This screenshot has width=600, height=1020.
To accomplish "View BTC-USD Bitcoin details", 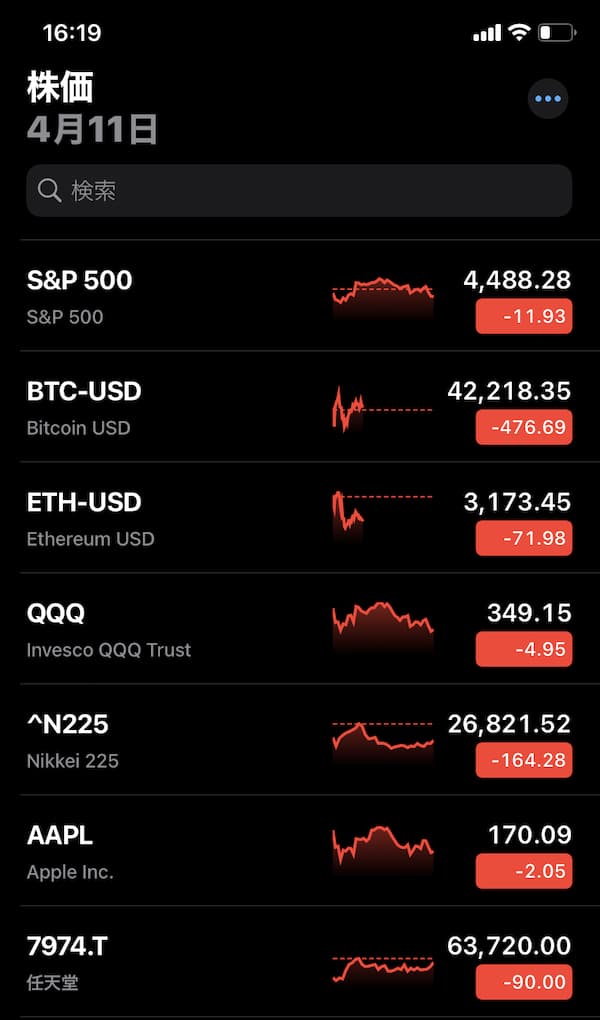I will (299, 407).
